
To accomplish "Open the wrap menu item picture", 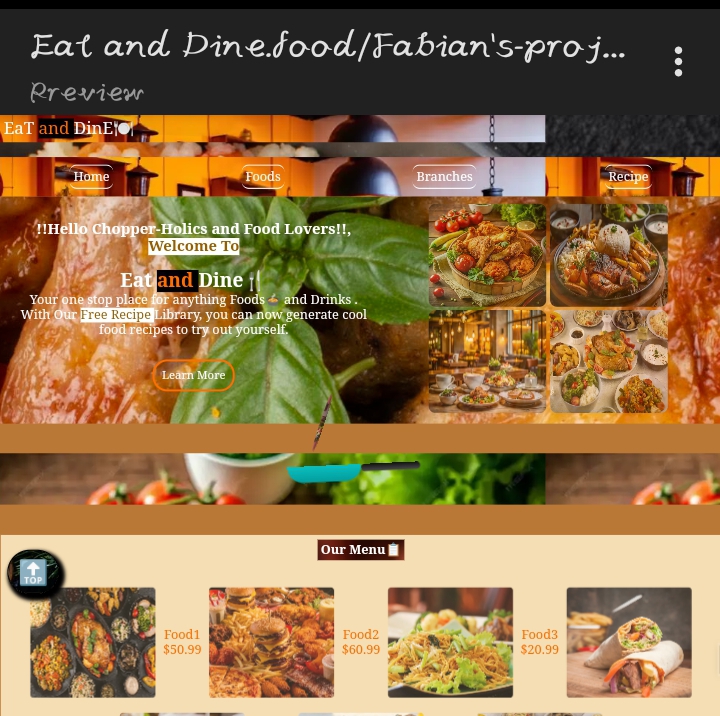I will 628,642.
